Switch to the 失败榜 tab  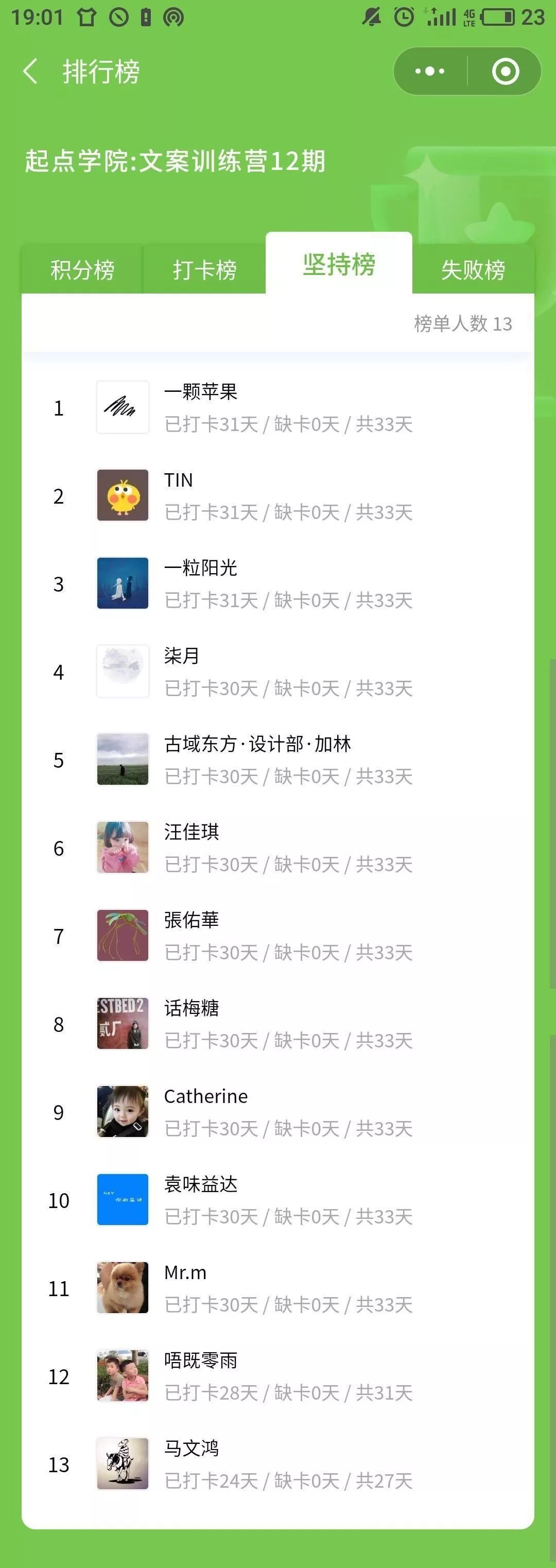click(473, 270)
